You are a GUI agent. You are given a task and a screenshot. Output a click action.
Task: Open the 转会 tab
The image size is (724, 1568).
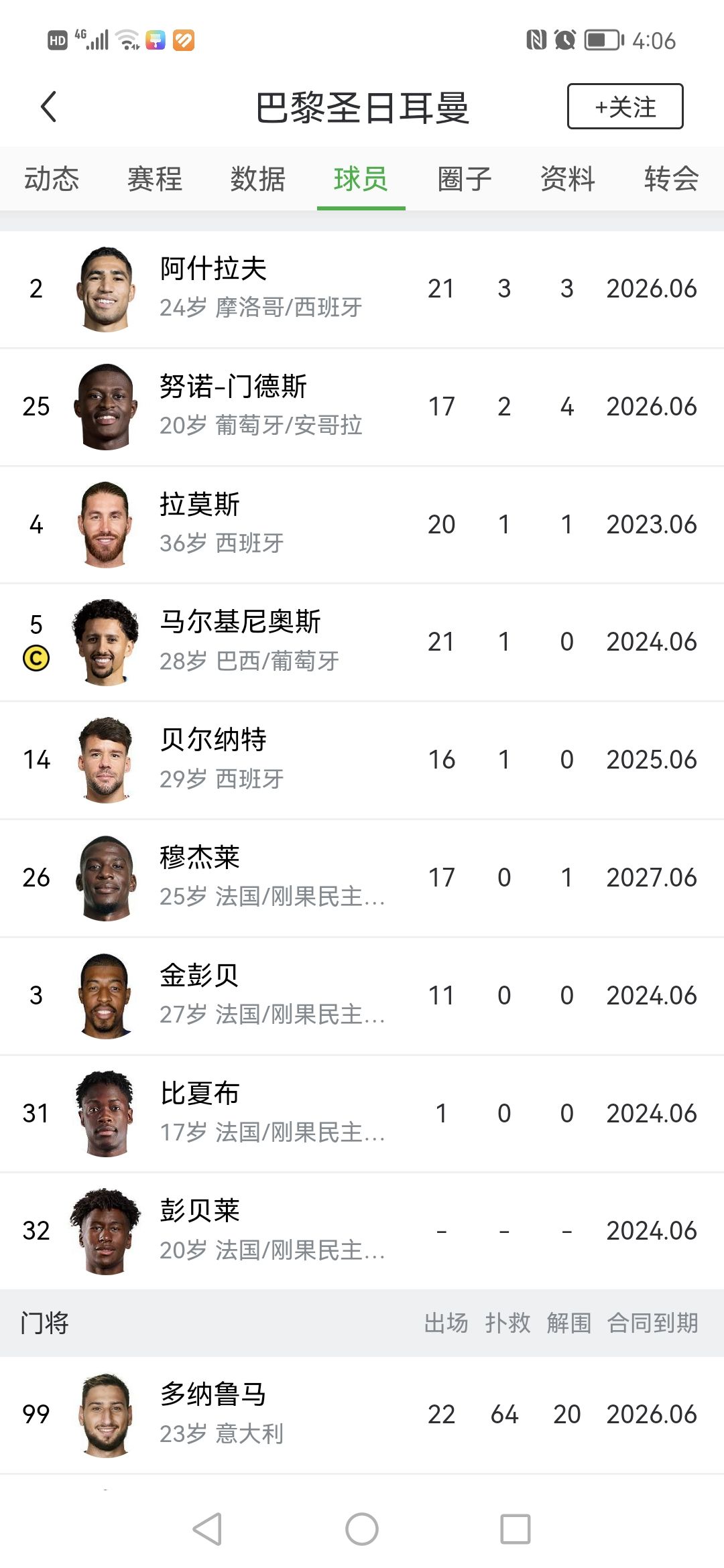(671, 179)
